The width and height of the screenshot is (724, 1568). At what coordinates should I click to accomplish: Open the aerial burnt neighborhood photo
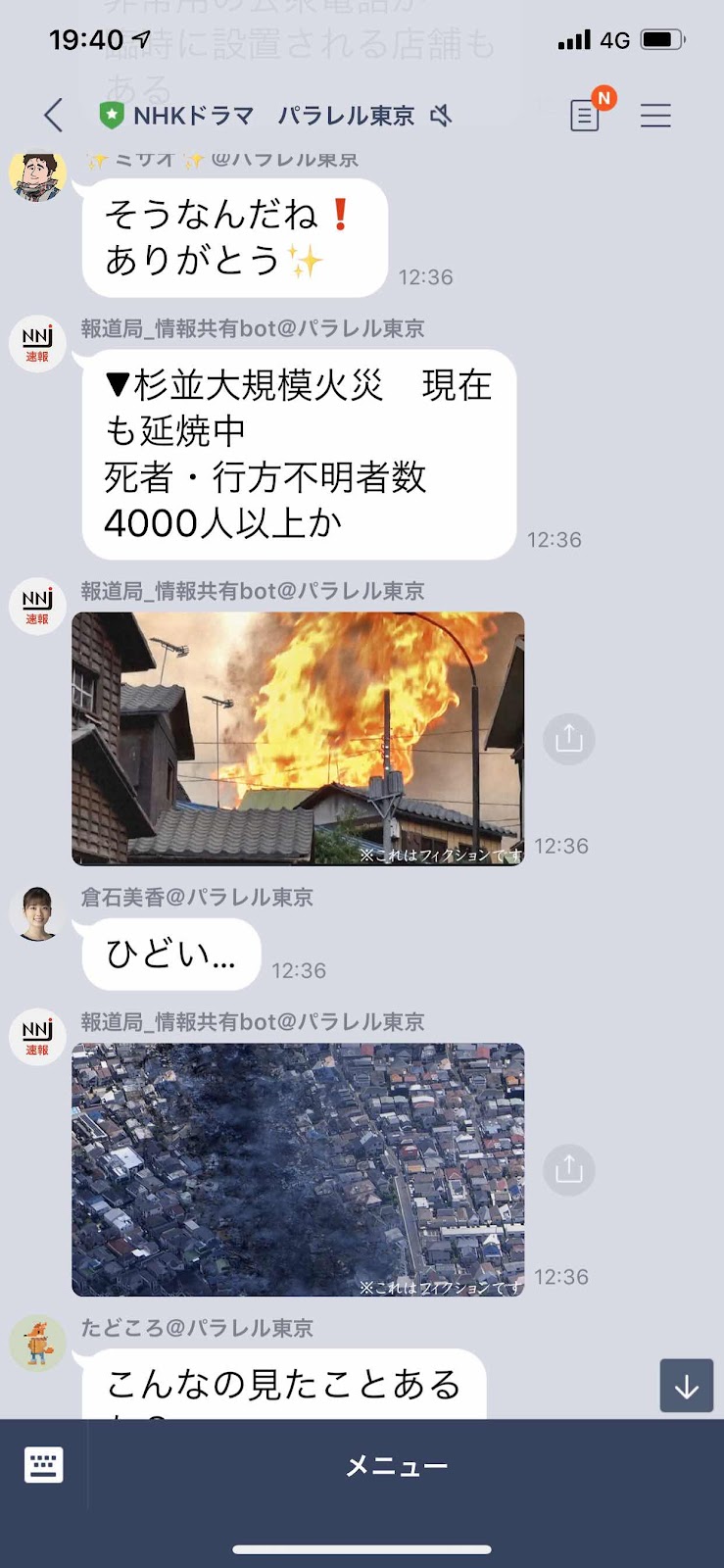[x=298, y=1169]
